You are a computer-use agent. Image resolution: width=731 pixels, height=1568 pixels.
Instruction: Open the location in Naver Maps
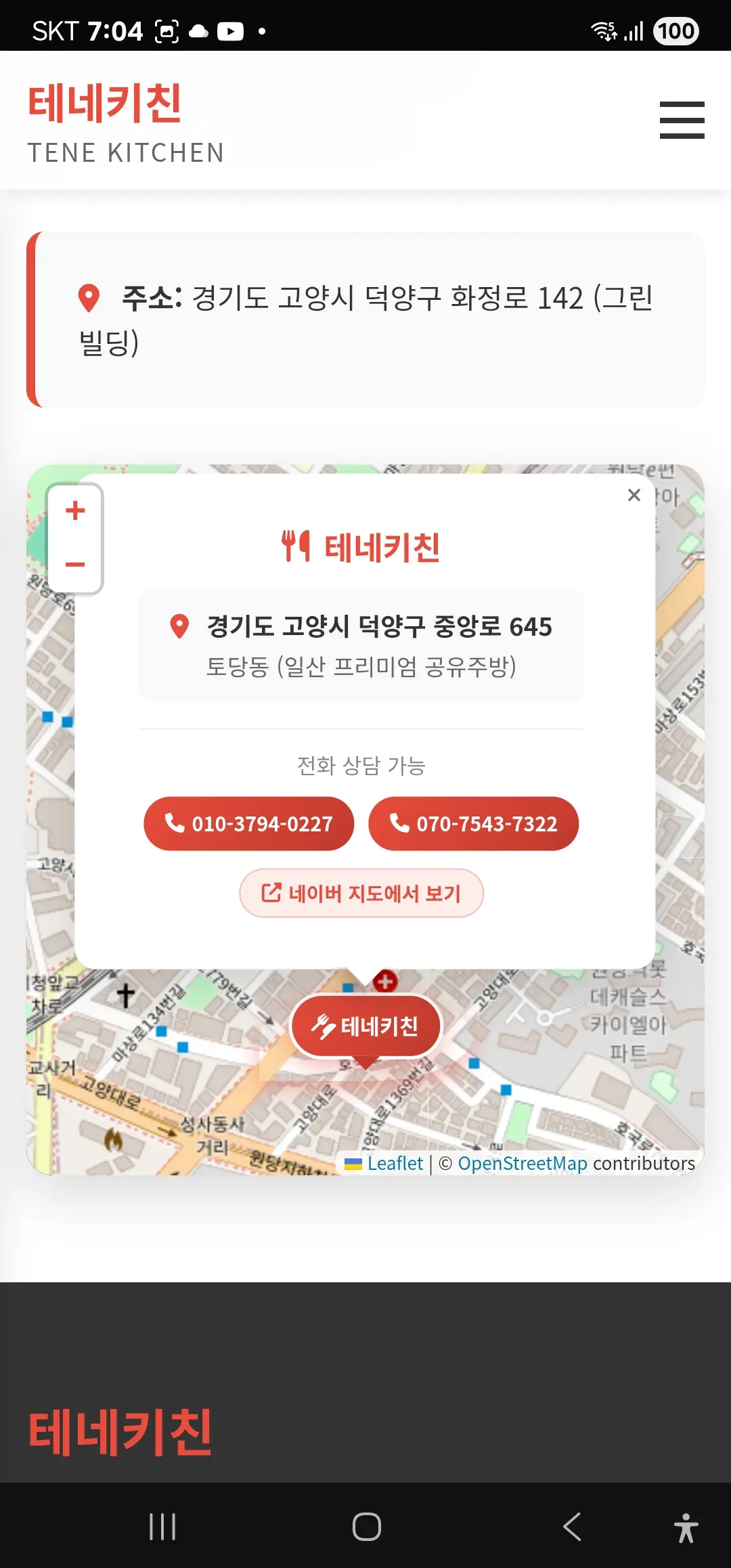tap(361, 893)
